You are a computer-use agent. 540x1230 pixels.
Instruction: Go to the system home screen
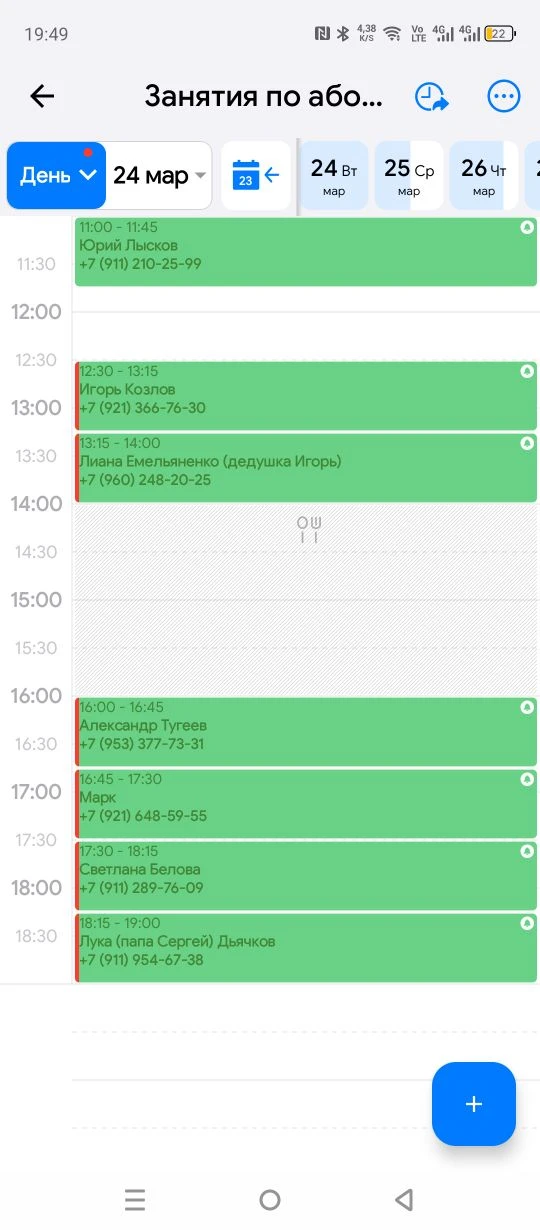(270, 1199)
